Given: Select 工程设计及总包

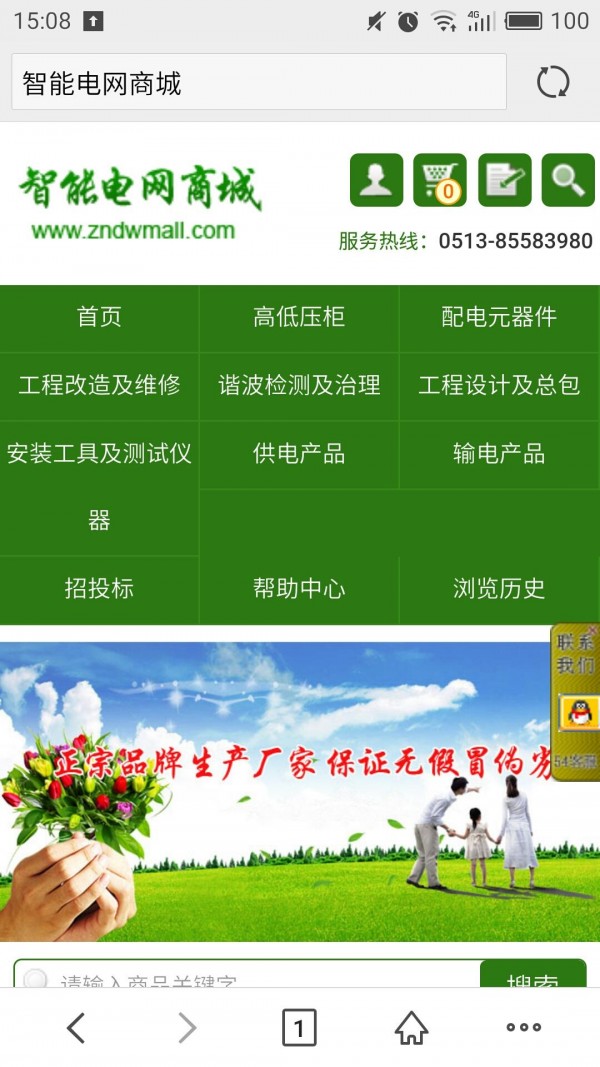Looking at the screenshot, I should 499,385.
